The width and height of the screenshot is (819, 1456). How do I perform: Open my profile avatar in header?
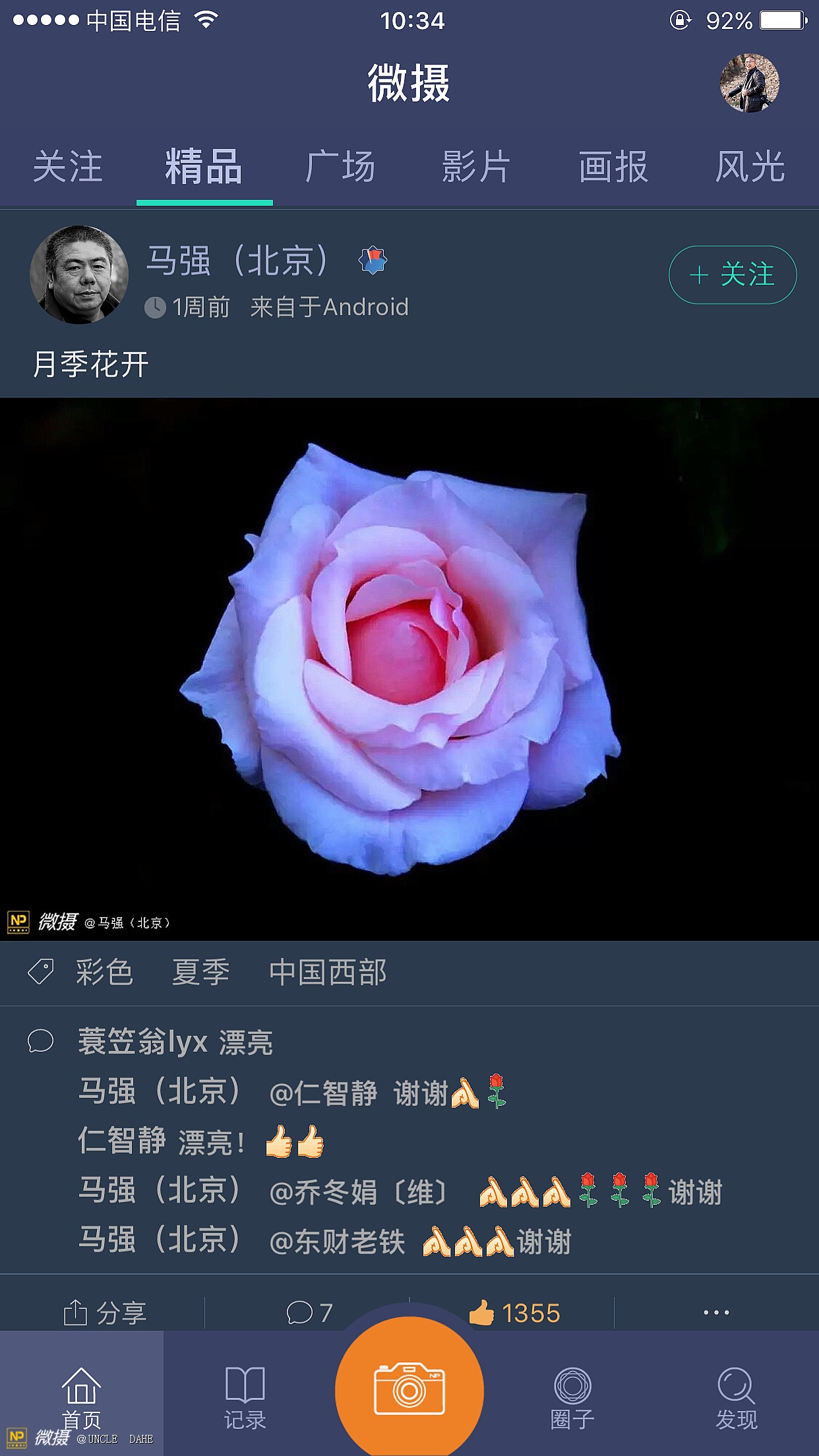[749, 84]
